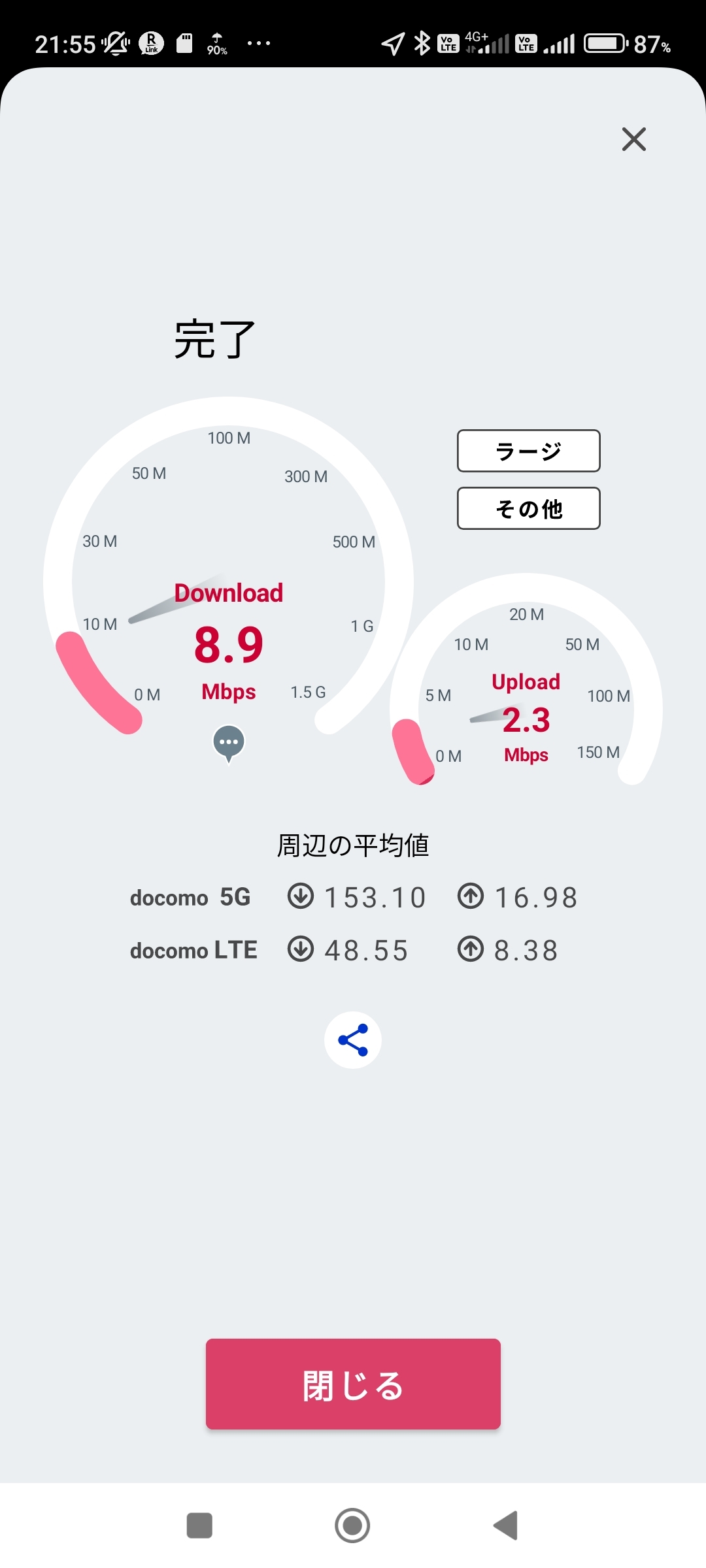Dismiss the result screen with the X
Viewport: 706px width, 1568px height.
point(633,139)
